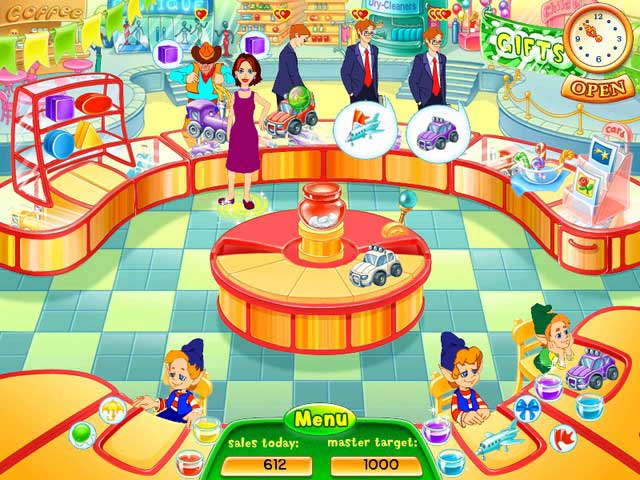Open the shape blocks display shelf

76,128
